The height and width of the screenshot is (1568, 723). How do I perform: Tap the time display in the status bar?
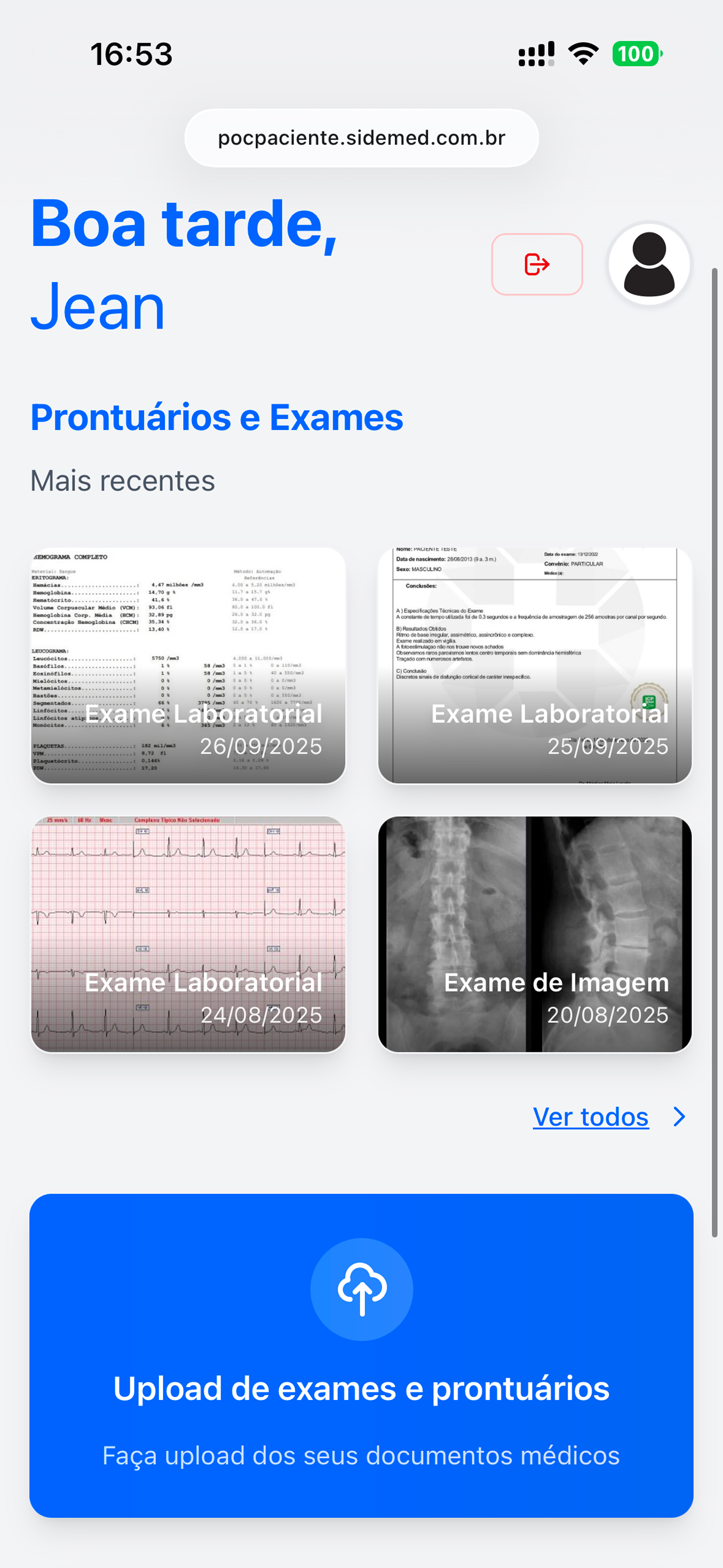pos(132,54)
